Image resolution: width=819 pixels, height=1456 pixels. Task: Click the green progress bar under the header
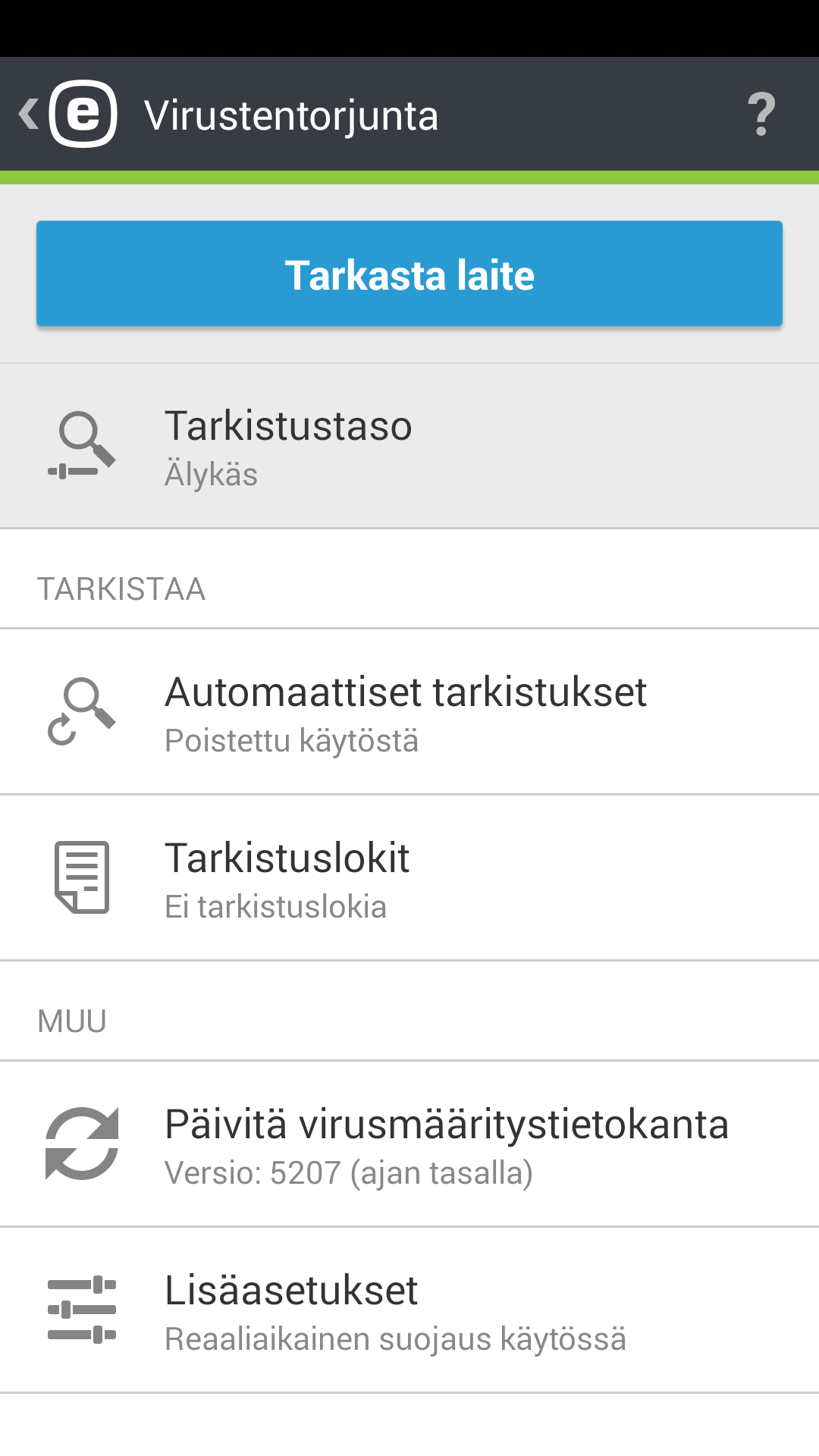(x=409, y=176)
